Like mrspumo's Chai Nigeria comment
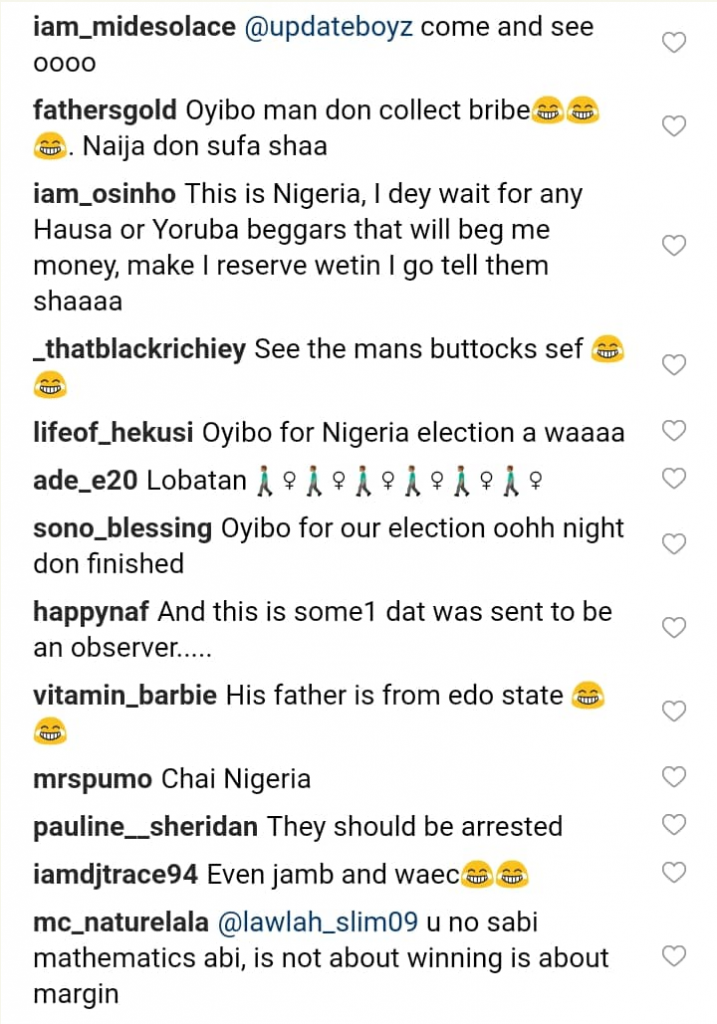 (x=675, y=777)
